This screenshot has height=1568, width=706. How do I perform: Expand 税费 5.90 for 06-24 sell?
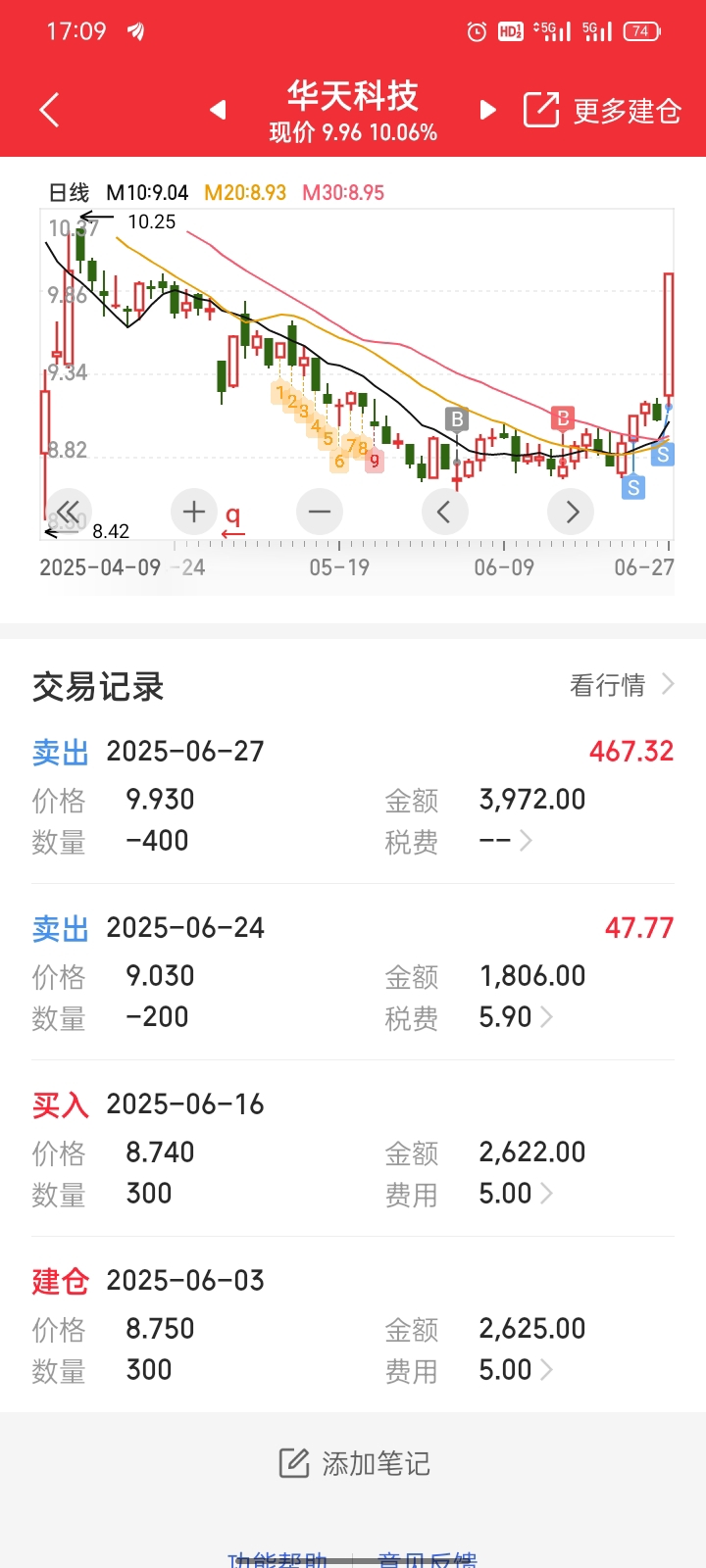click(516, 1017)
